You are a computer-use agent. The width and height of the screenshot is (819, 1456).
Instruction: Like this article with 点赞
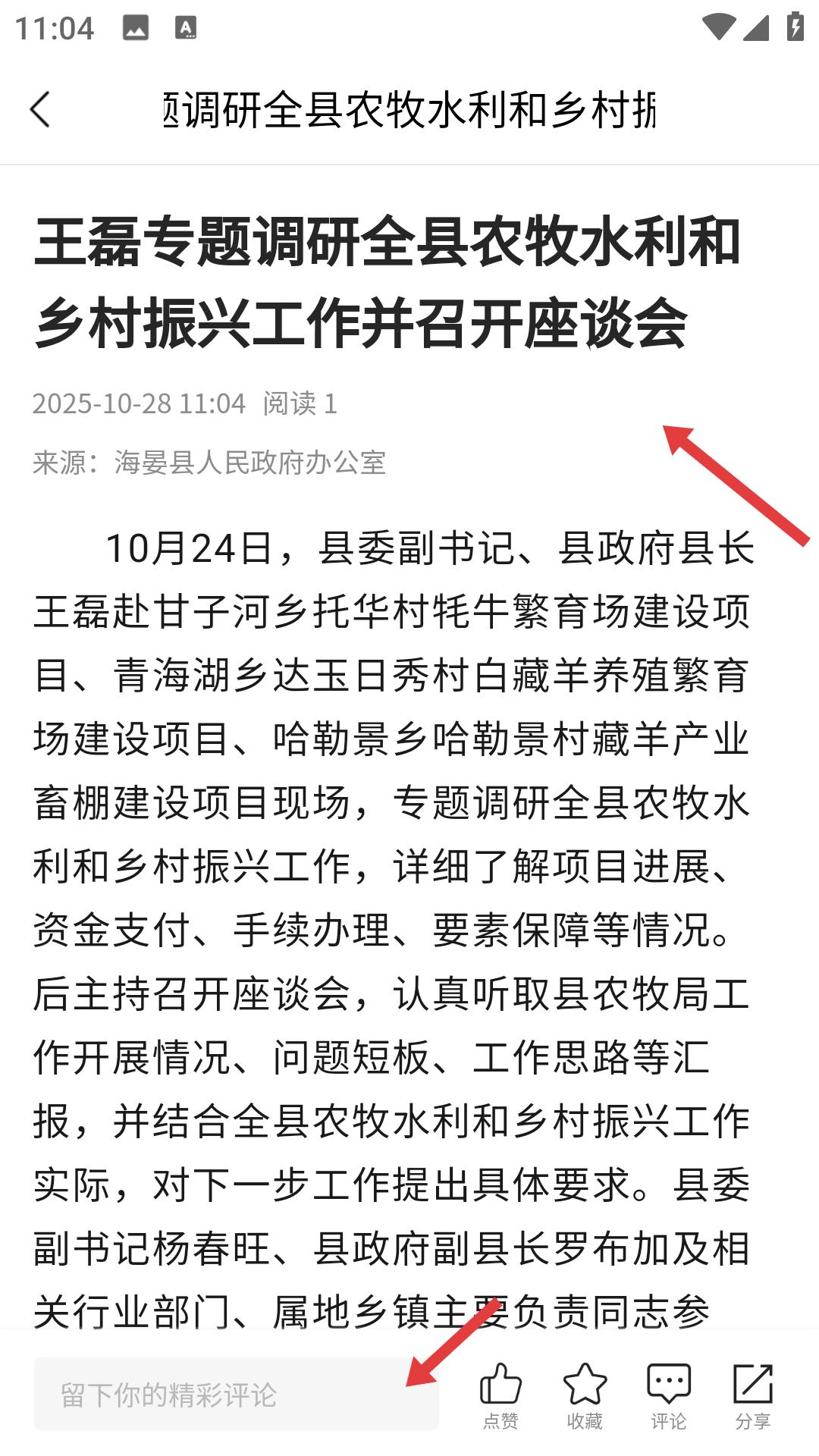click(500, 1394)
